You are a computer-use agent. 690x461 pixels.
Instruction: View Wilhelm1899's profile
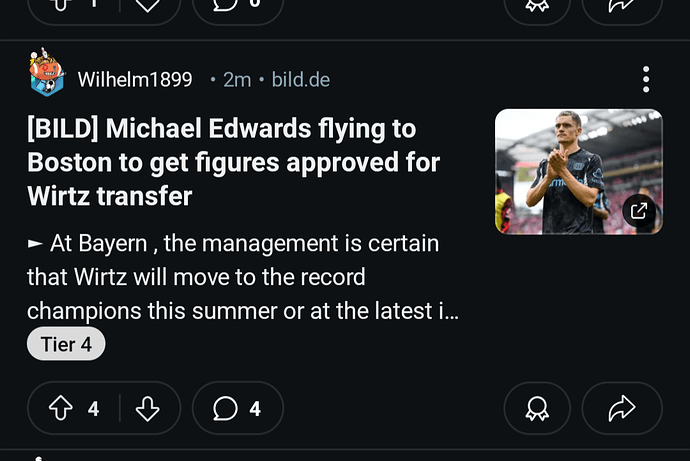[x=134, y=79]
